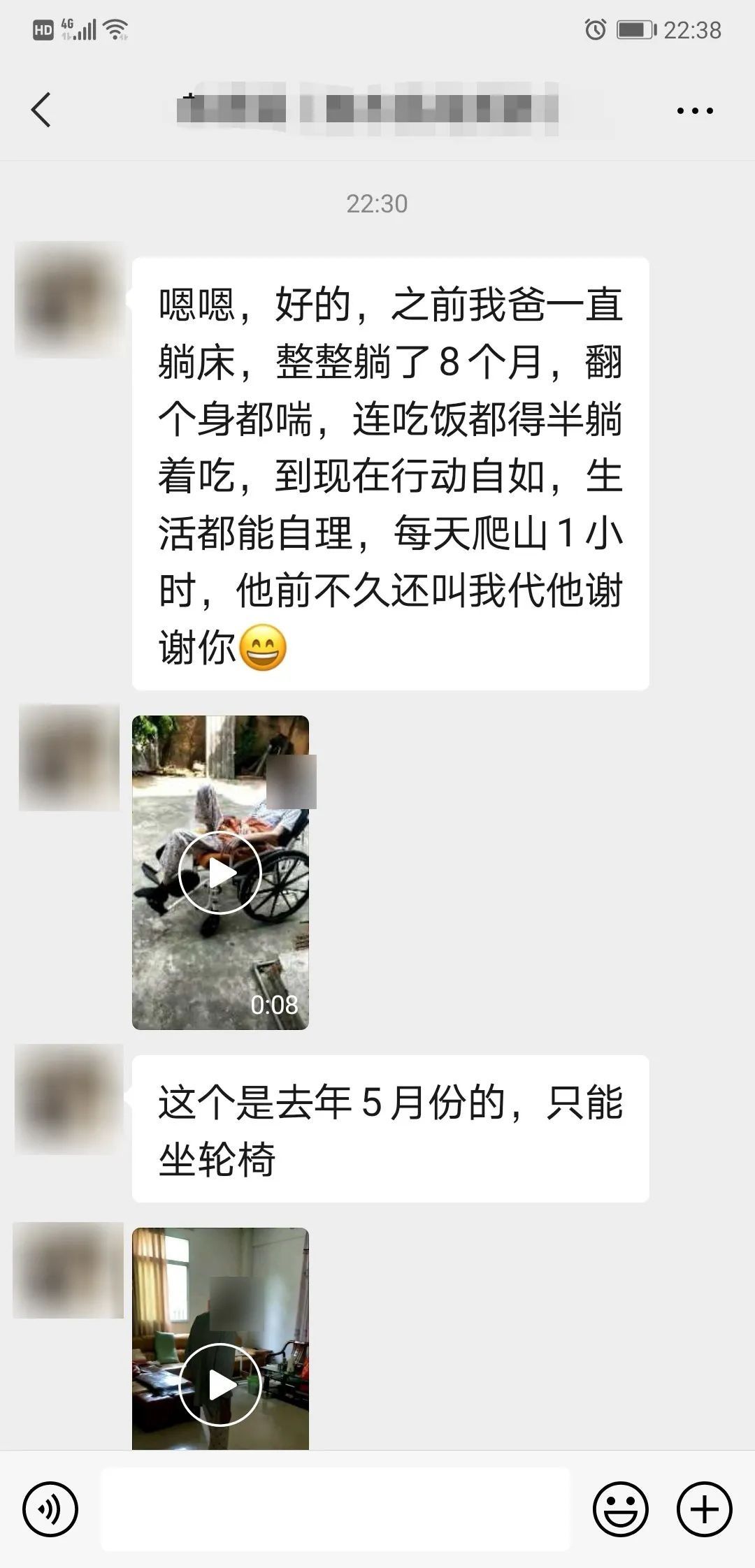Tap the 22:30 timestamp
Image resolution: width=755 pixels, height=1568 pixels.
coord(377,203)
